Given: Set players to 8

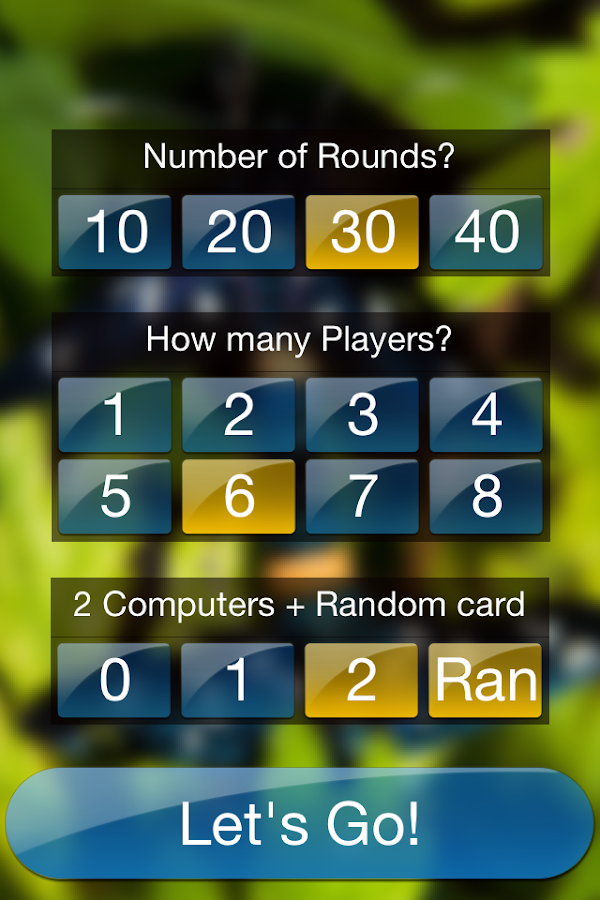Looking at the screenshot, I should [486, 496].
